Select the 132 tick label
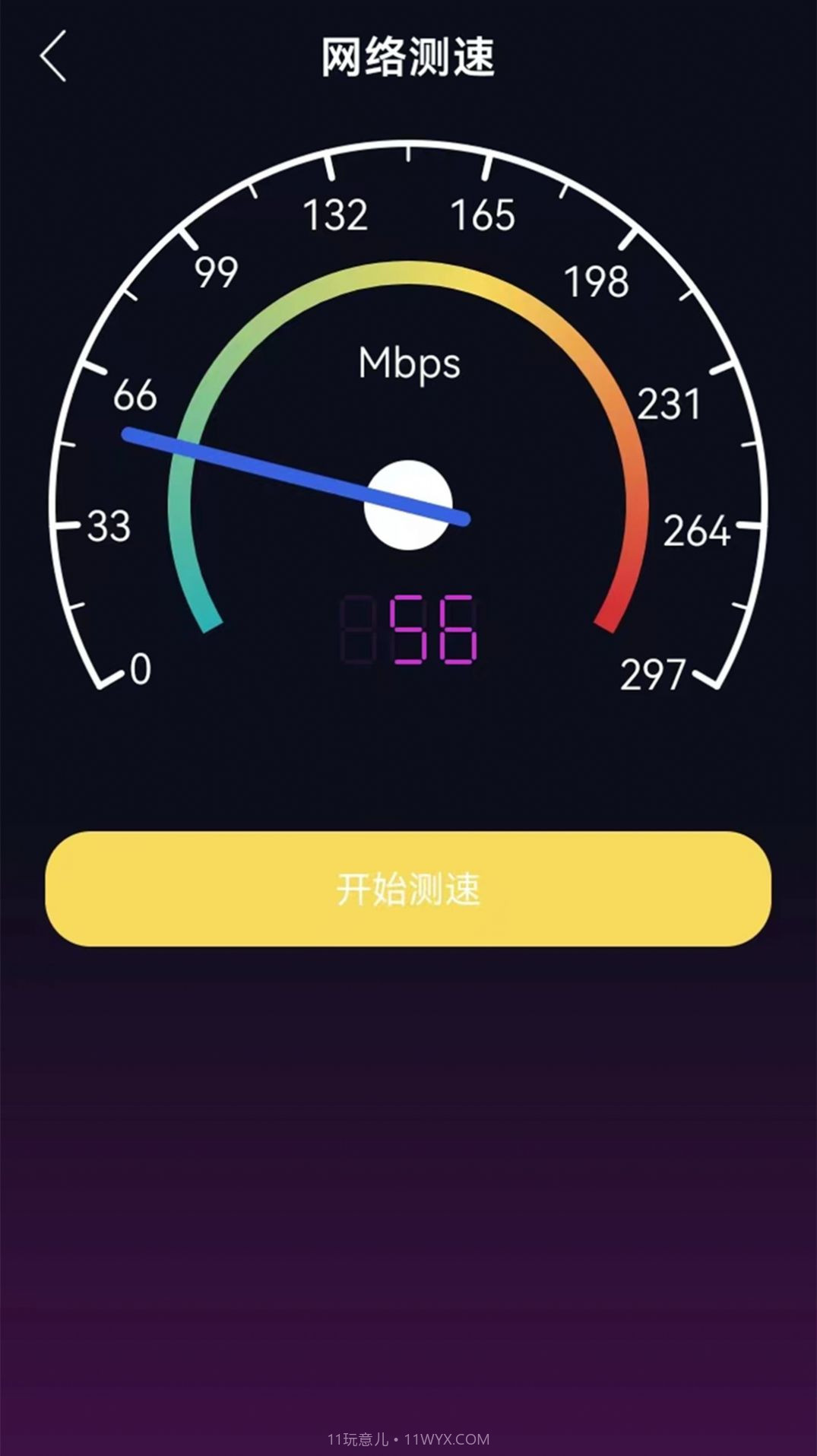This screenshot has width=817, height=1456. coord(337,214)
